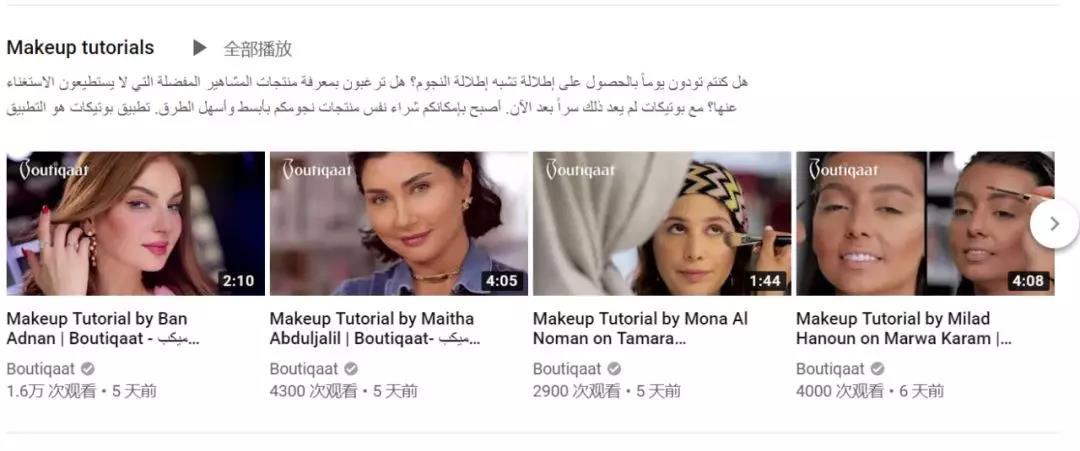Screen dimensions: 1080x451
Task: Visit Boutiqaat channel under Ban Adnan video
Action: 40,369
